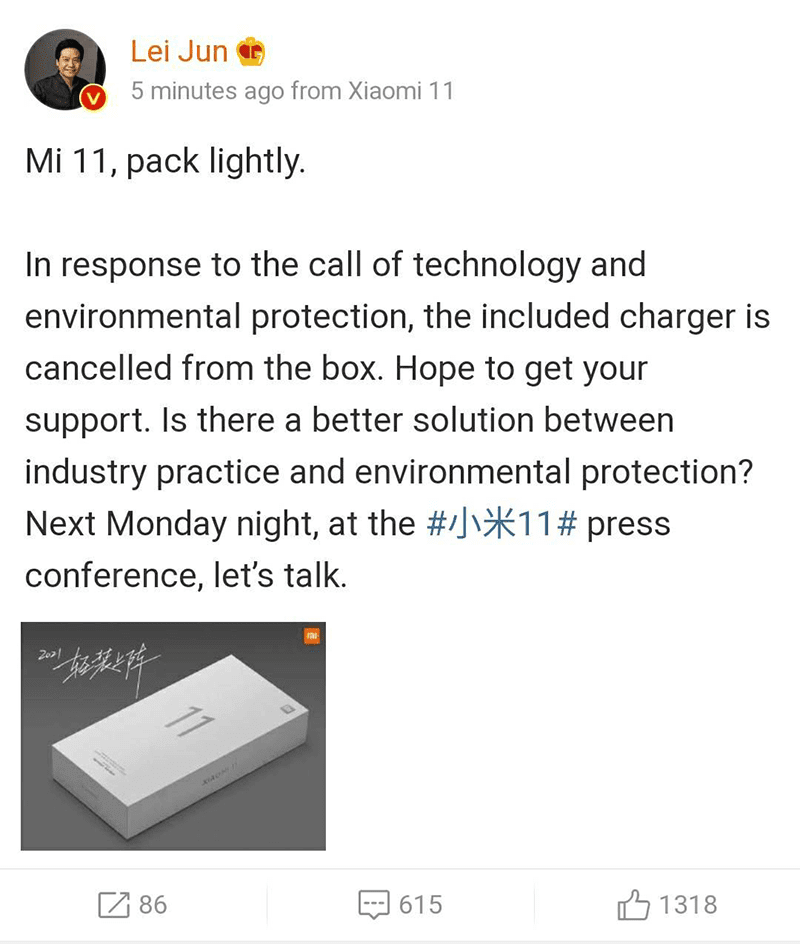The image size is (800, 944).
Task: Open the #小米11# hashtag link
Action: pyautogui.click(x=501, y=524)
